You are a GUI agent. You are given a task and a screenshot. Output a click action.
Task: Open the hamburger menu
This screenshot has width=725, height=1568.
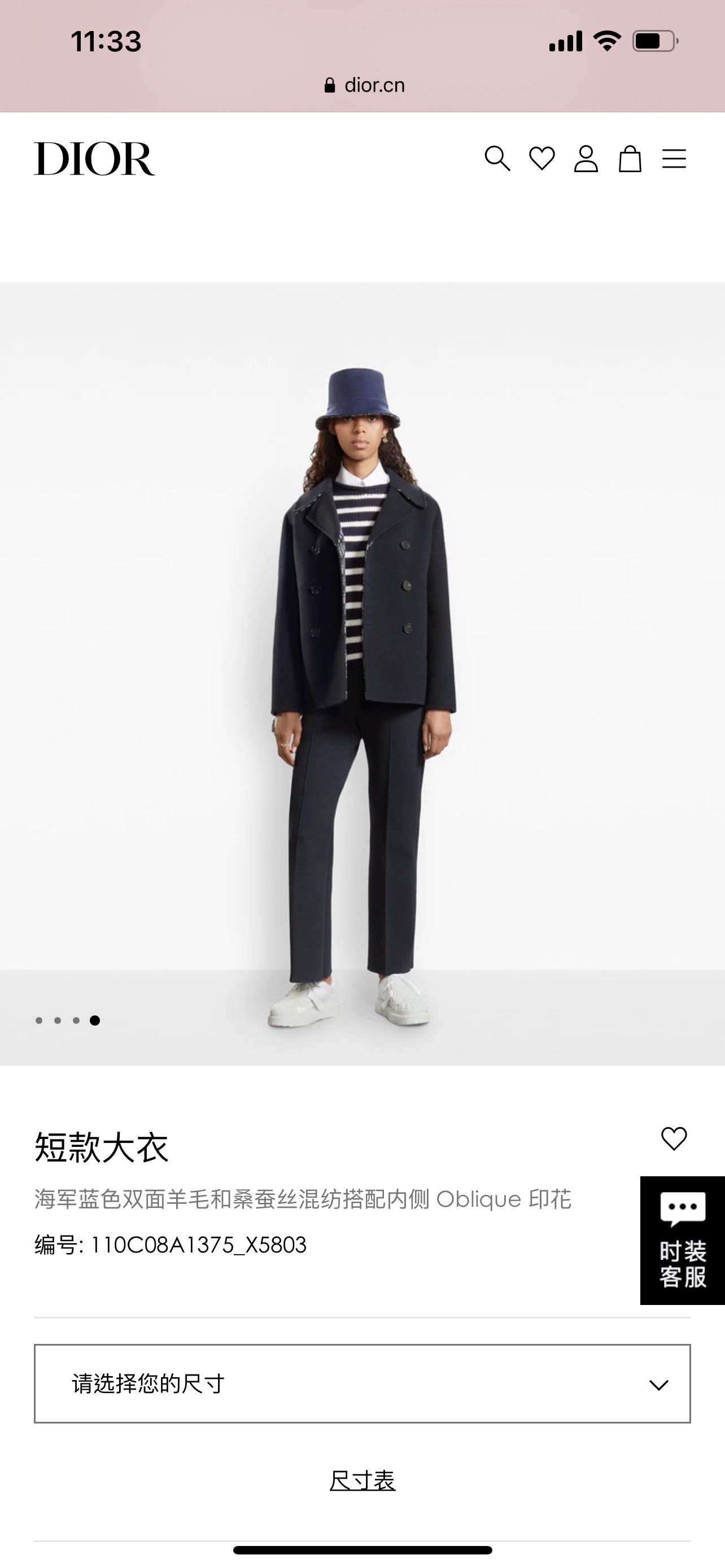674,159
